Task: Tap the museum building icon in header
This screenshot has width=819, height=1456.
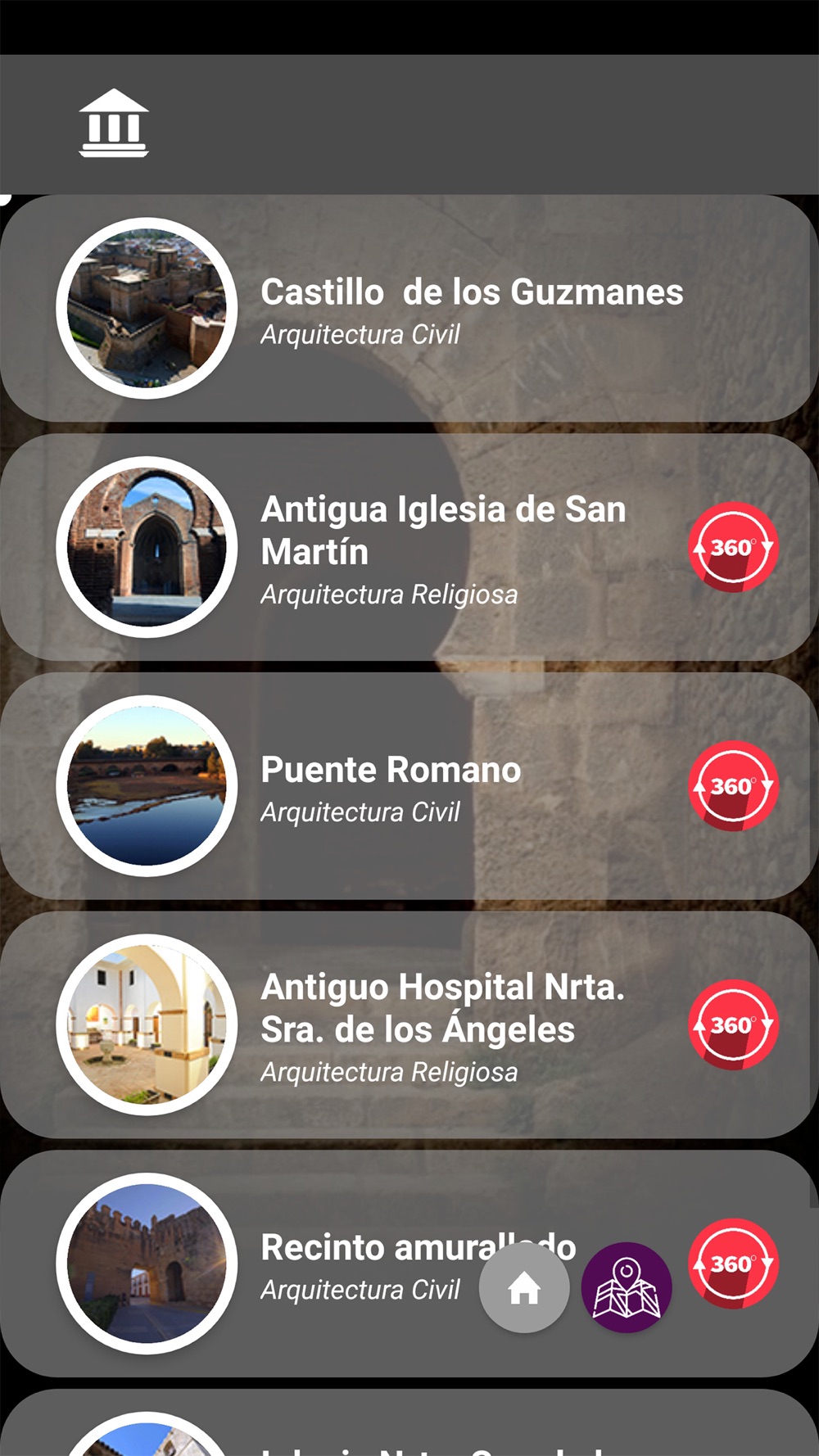Action: [114, 123]
